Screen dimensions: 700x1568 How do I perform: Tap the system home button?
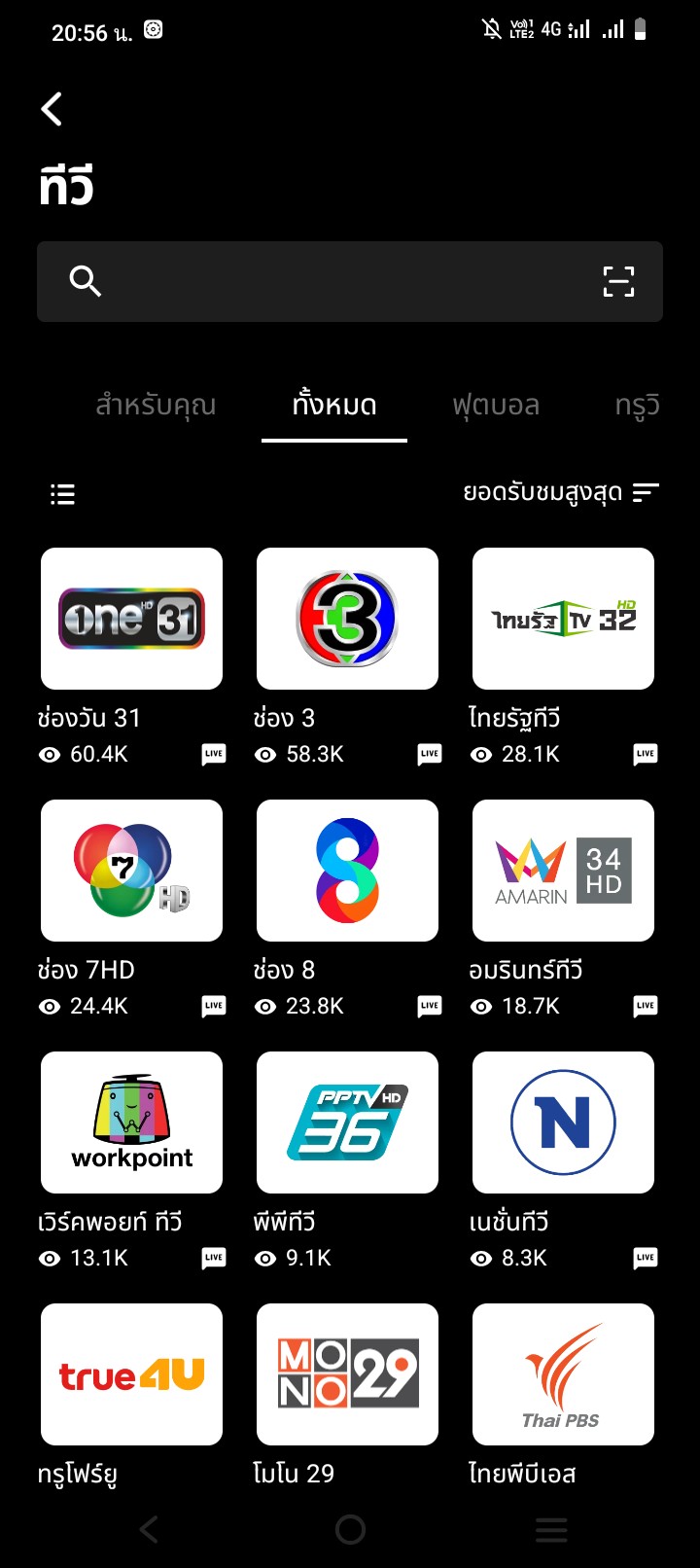(350, 1530)
